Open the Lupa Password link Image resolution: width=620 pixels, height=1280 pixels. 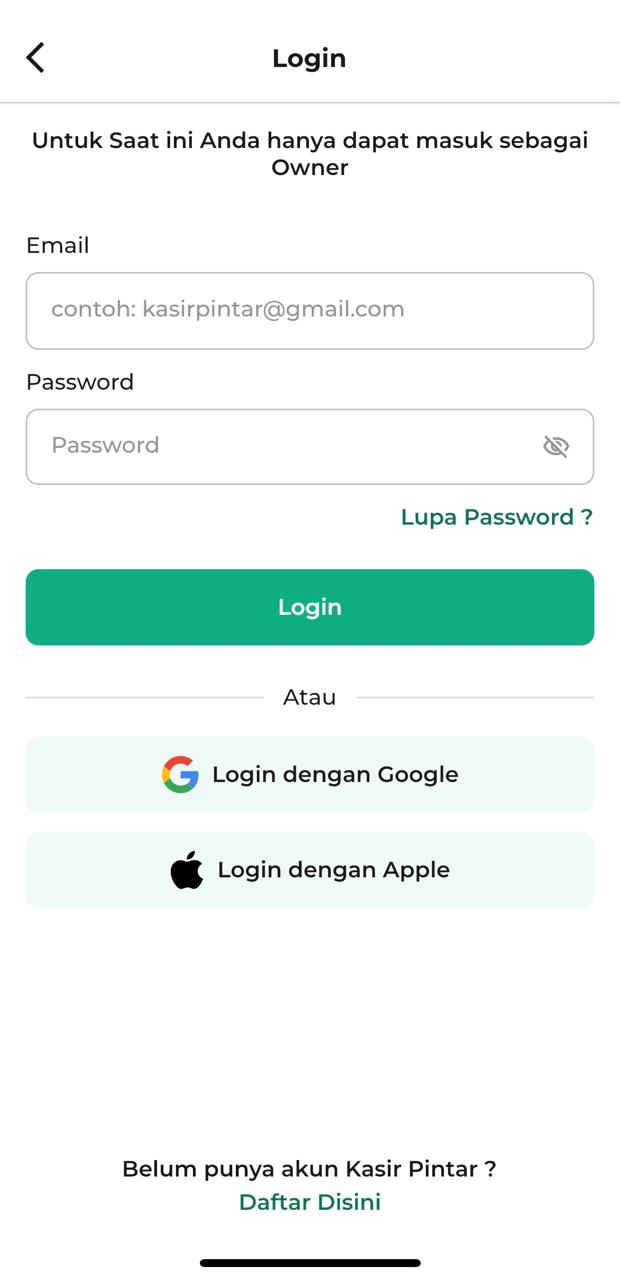pos(496,517)
